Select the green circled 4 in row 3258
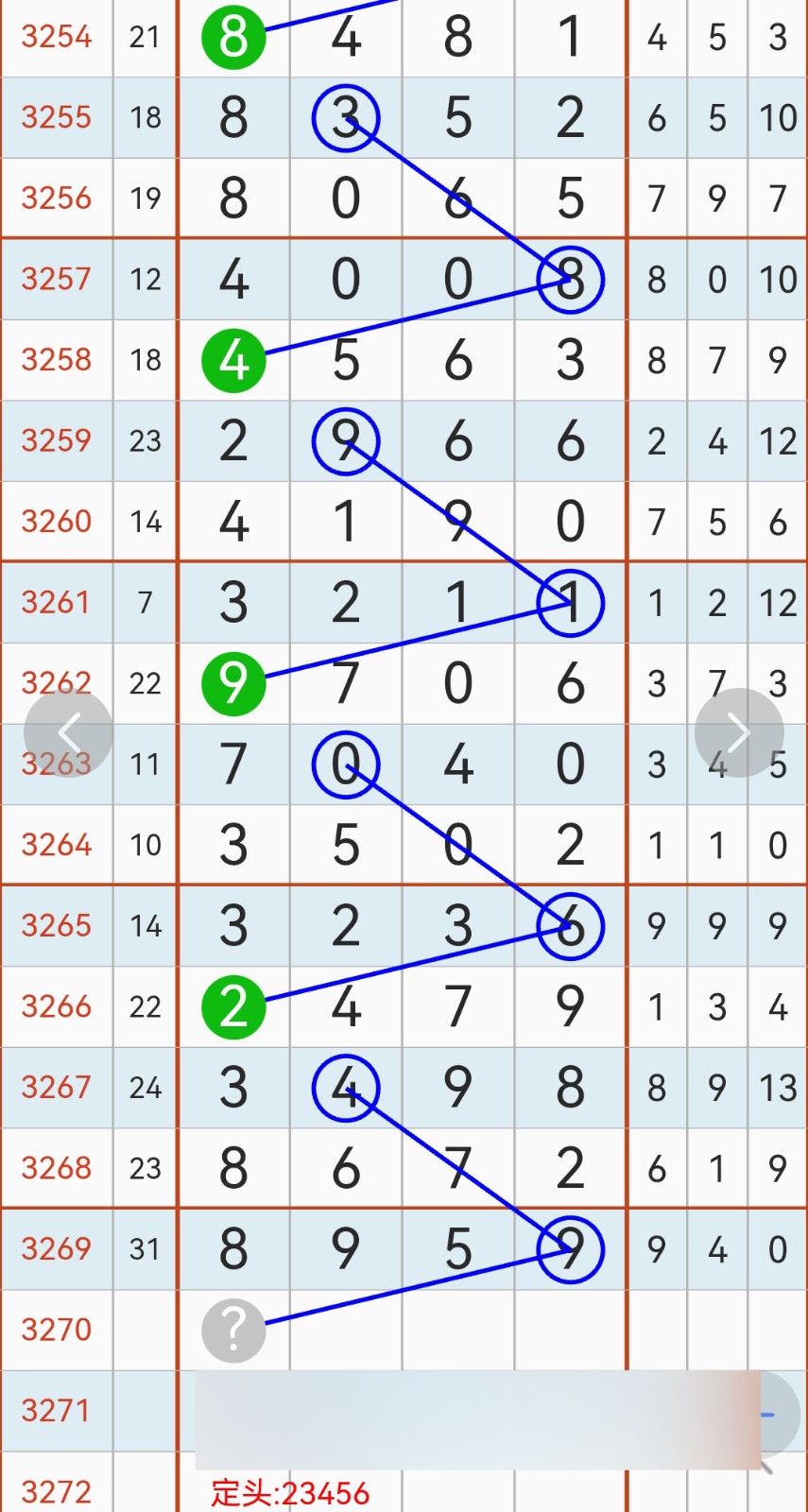Viewport: 808px width, 1512px height. (x=233, y=360)
